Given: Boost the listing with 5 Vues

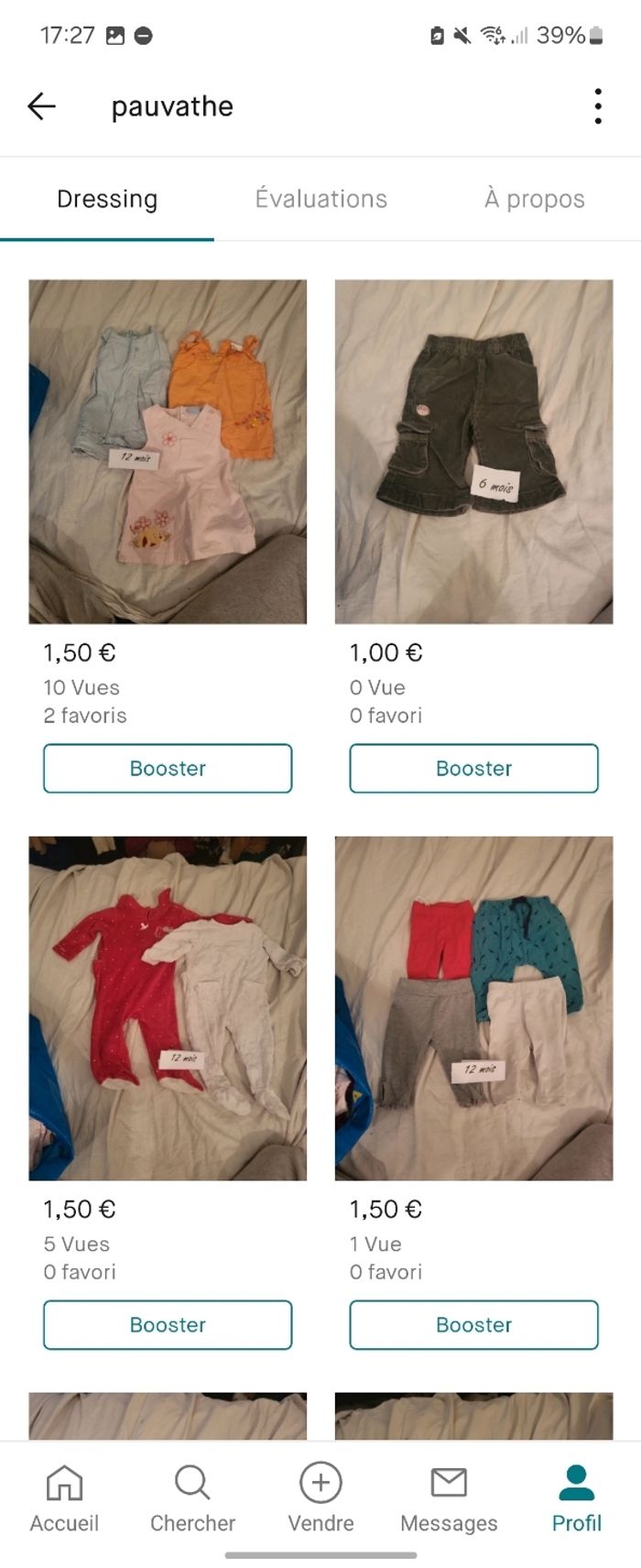Looking at the screenshot, I should point(168,1324).
